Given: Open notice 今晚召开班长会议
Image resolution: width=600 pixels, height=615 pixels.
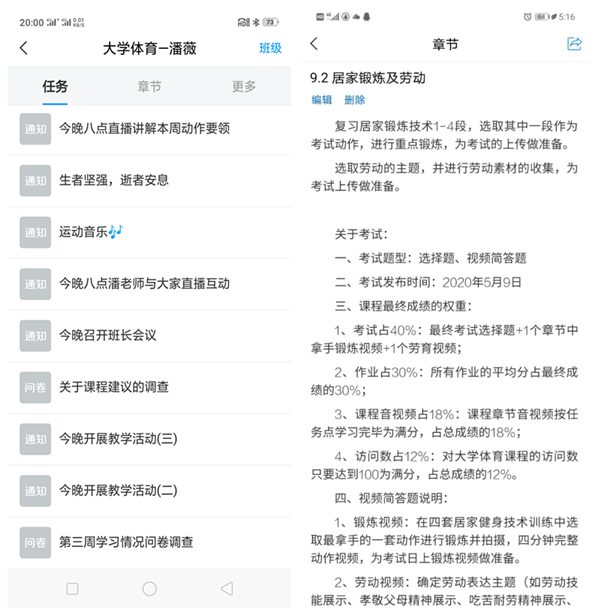Looking at the screenshot, I should tap(108, 336).
